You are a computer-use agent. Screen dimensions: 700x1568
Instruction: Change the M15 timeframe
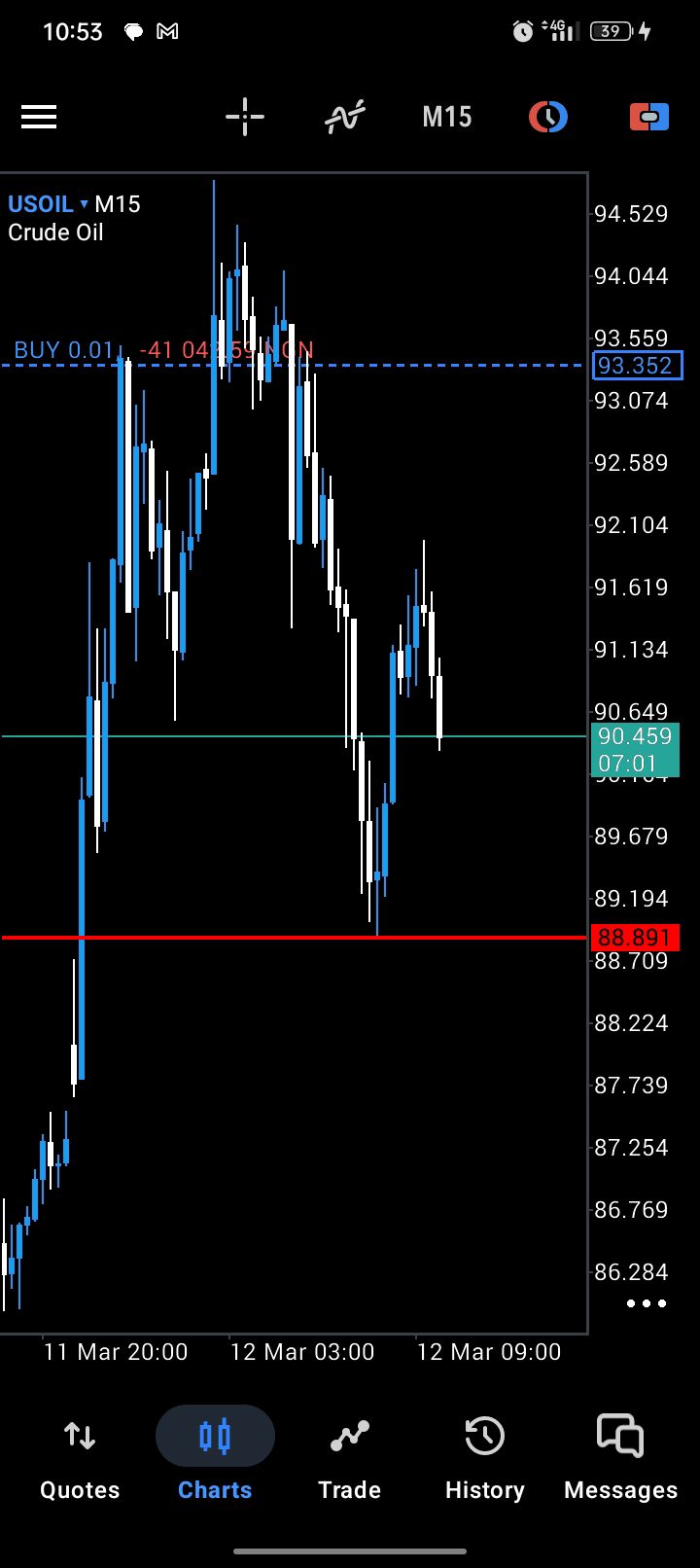click(446, 118)
